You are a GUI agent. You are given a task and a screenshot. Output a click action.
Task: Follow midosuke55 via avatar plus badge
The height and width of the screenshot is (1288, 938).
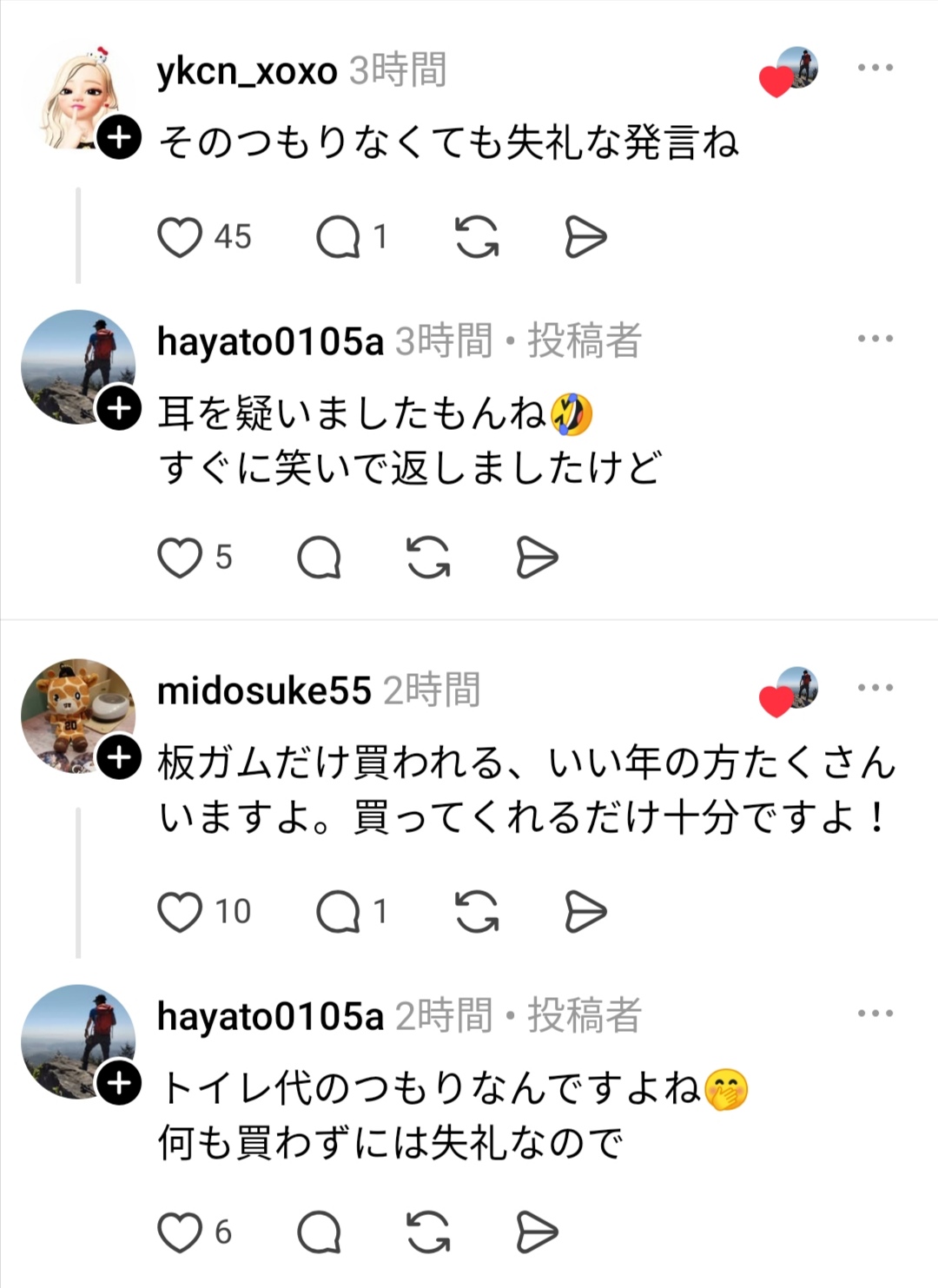coord(119,757)
